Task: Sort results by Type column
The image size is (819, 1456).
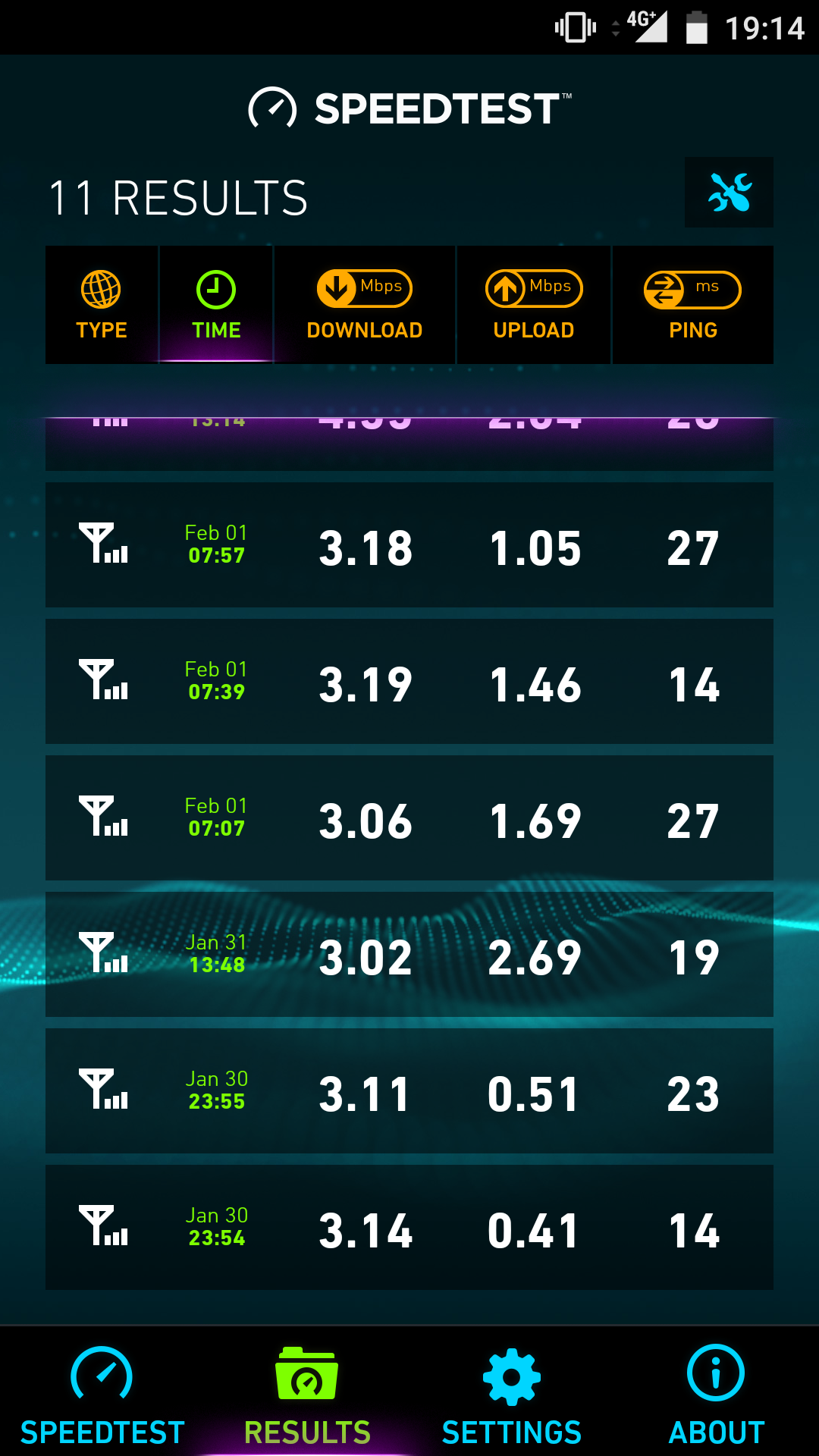Action: 102,305
